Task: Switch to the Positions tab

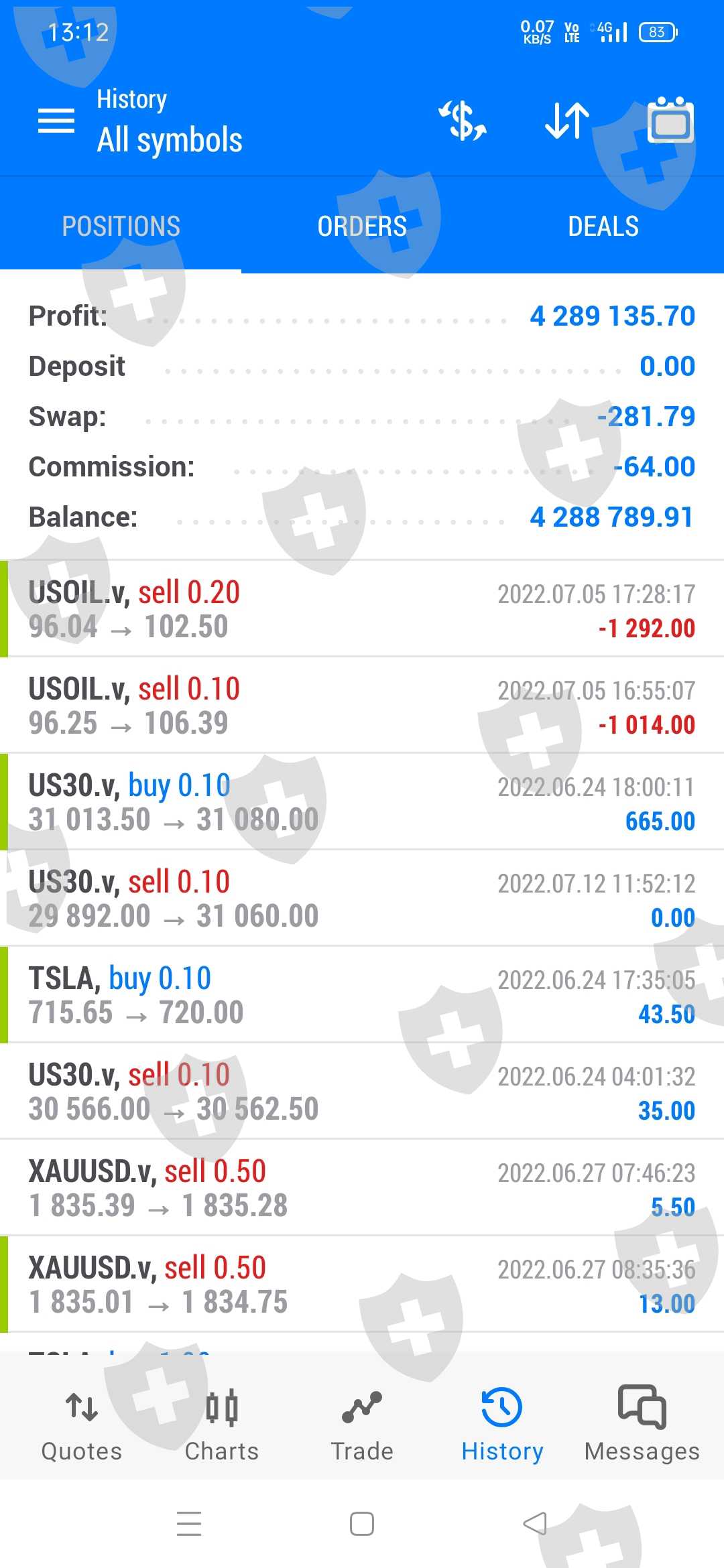Action: coord(121,226)
